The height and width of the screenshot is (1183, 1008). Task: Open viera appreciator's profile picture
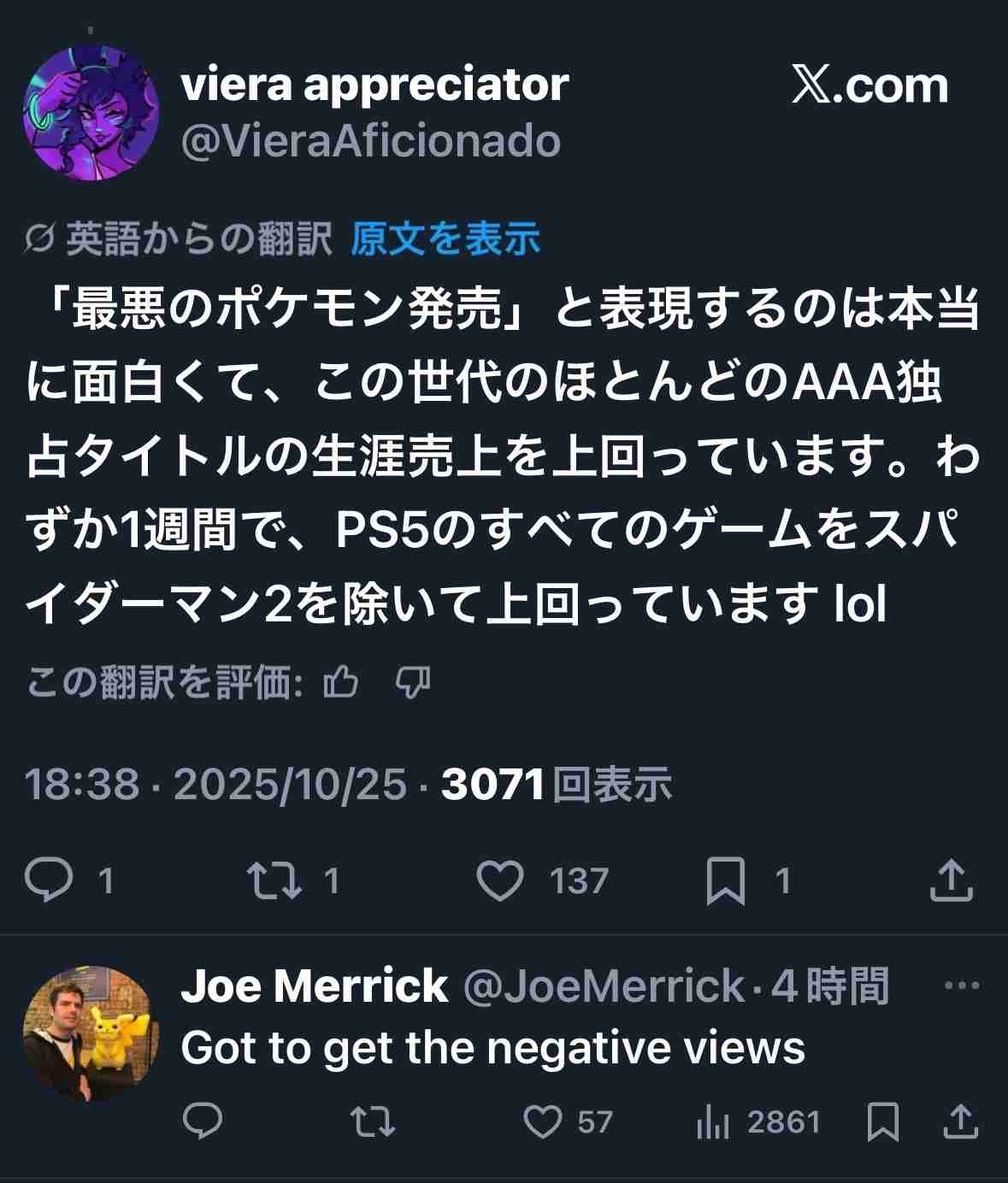coord(91,113)
